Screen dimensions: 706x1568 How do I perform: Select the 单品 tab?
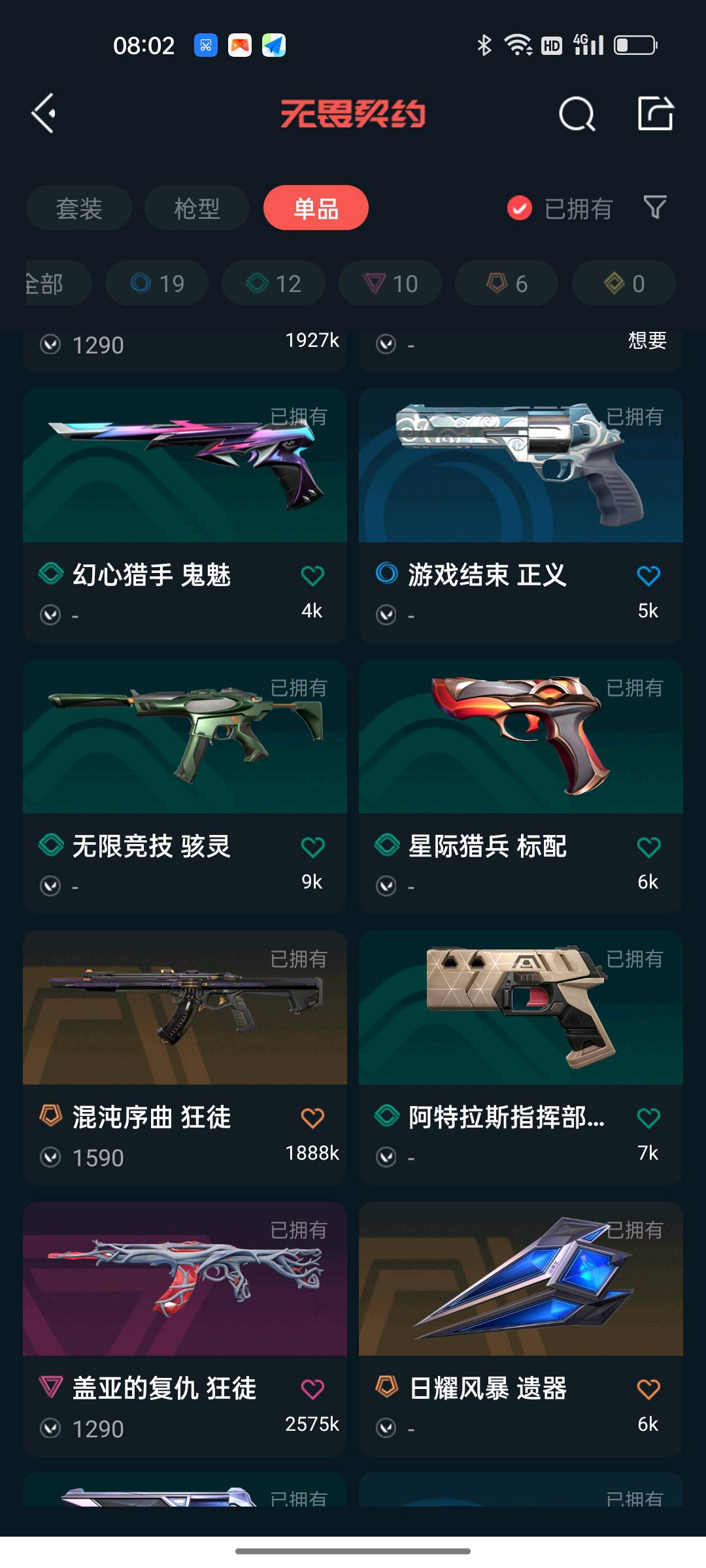[x=316, y=208]
